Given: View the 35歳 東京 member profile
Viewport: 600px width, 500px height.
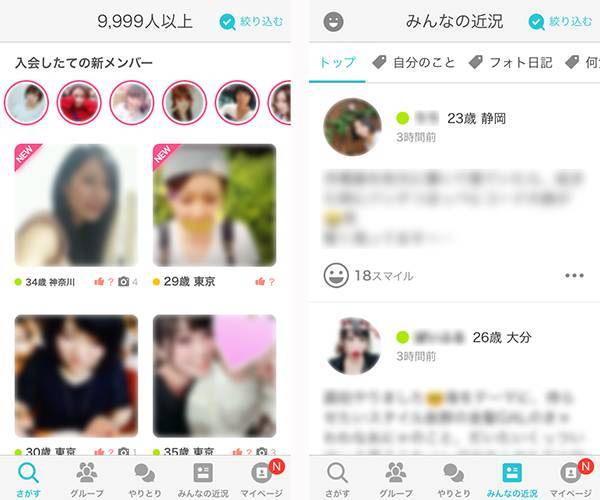Looking at the screenshot, I should pyautogui.click(x=214, y=375).
